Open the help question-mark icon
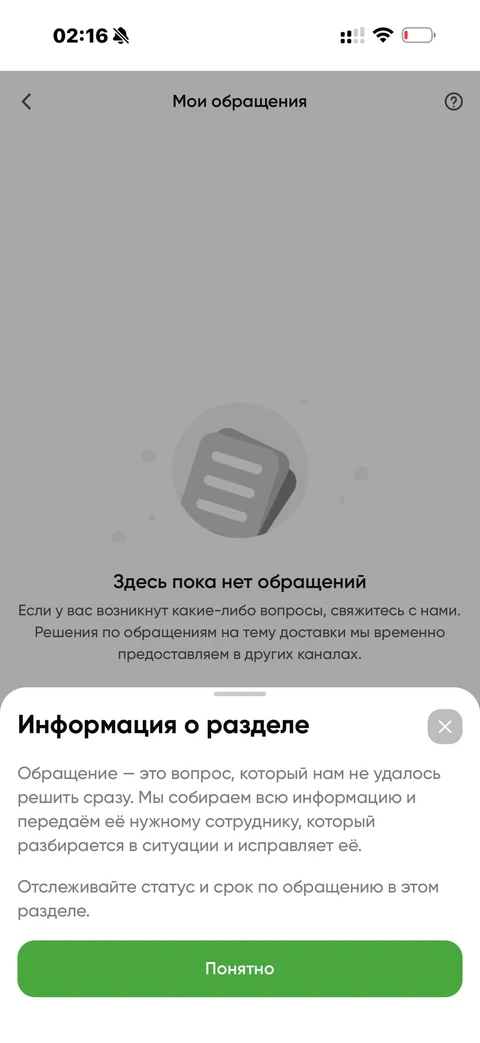This screenshot has width=480, height=1043. click(453, 102)
